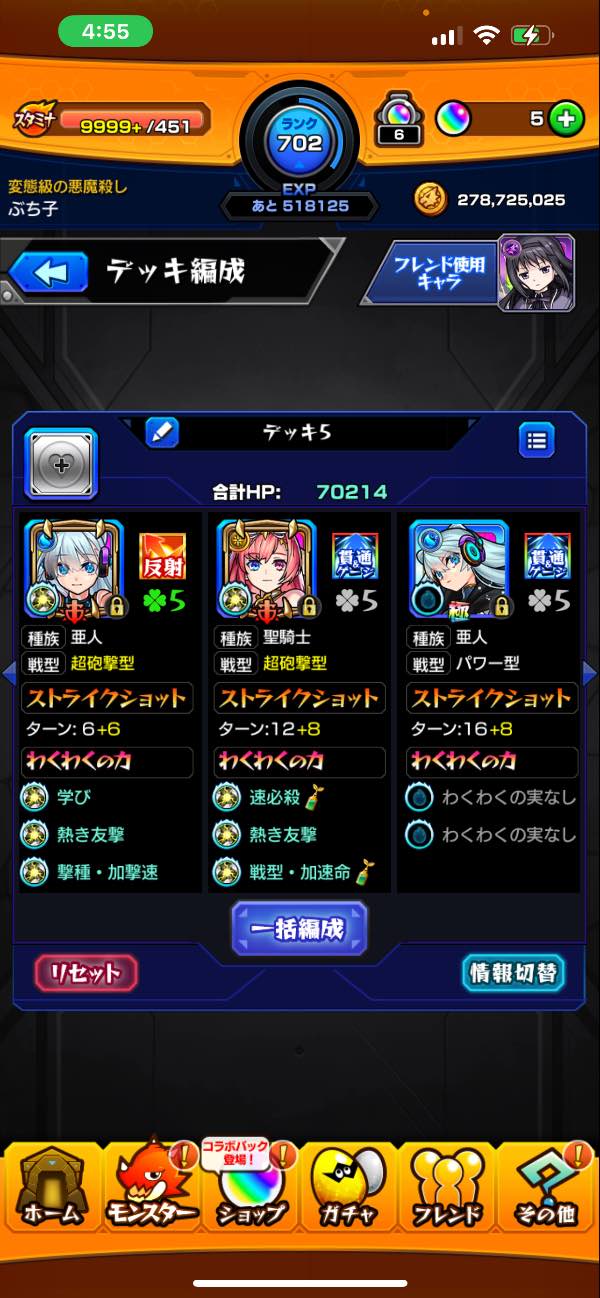
Task: Edit deck name with pencil icon
Action: click(x=162, y=432)
